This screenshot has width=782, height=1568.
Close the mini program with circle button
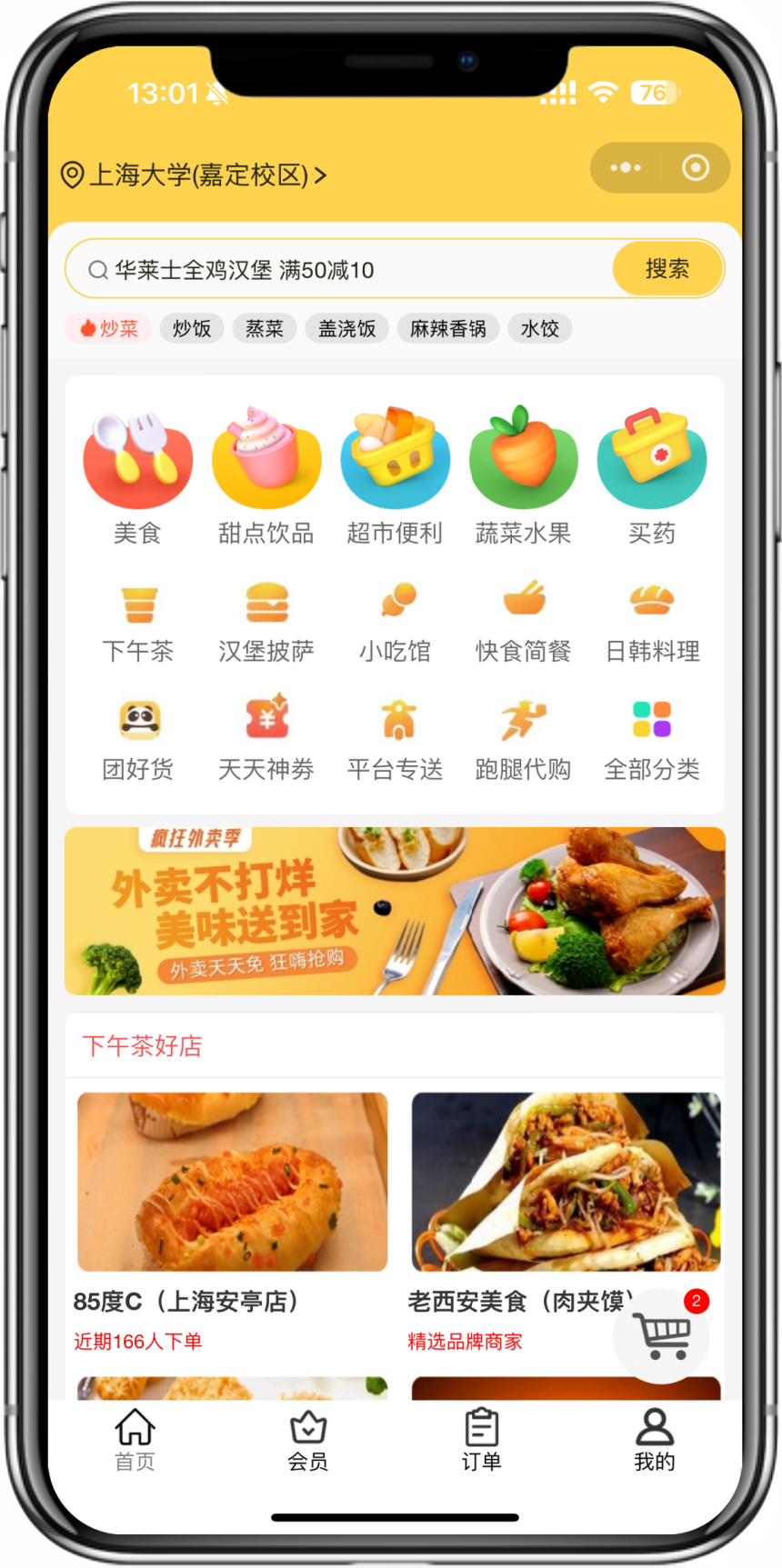[x=696, y=168]
